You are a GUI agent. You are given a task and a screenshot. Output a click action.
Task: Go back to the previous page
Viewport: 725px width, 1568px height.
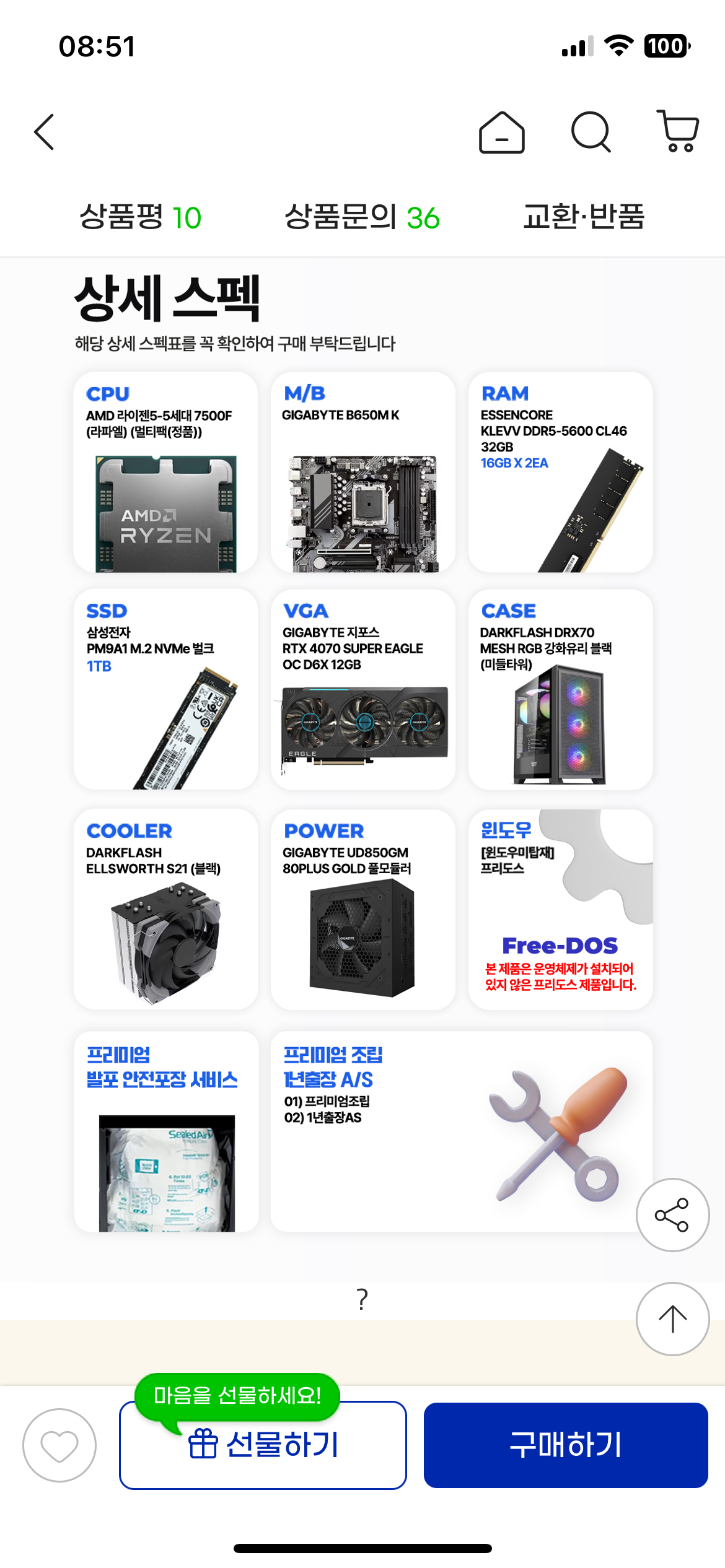(44, 132)
